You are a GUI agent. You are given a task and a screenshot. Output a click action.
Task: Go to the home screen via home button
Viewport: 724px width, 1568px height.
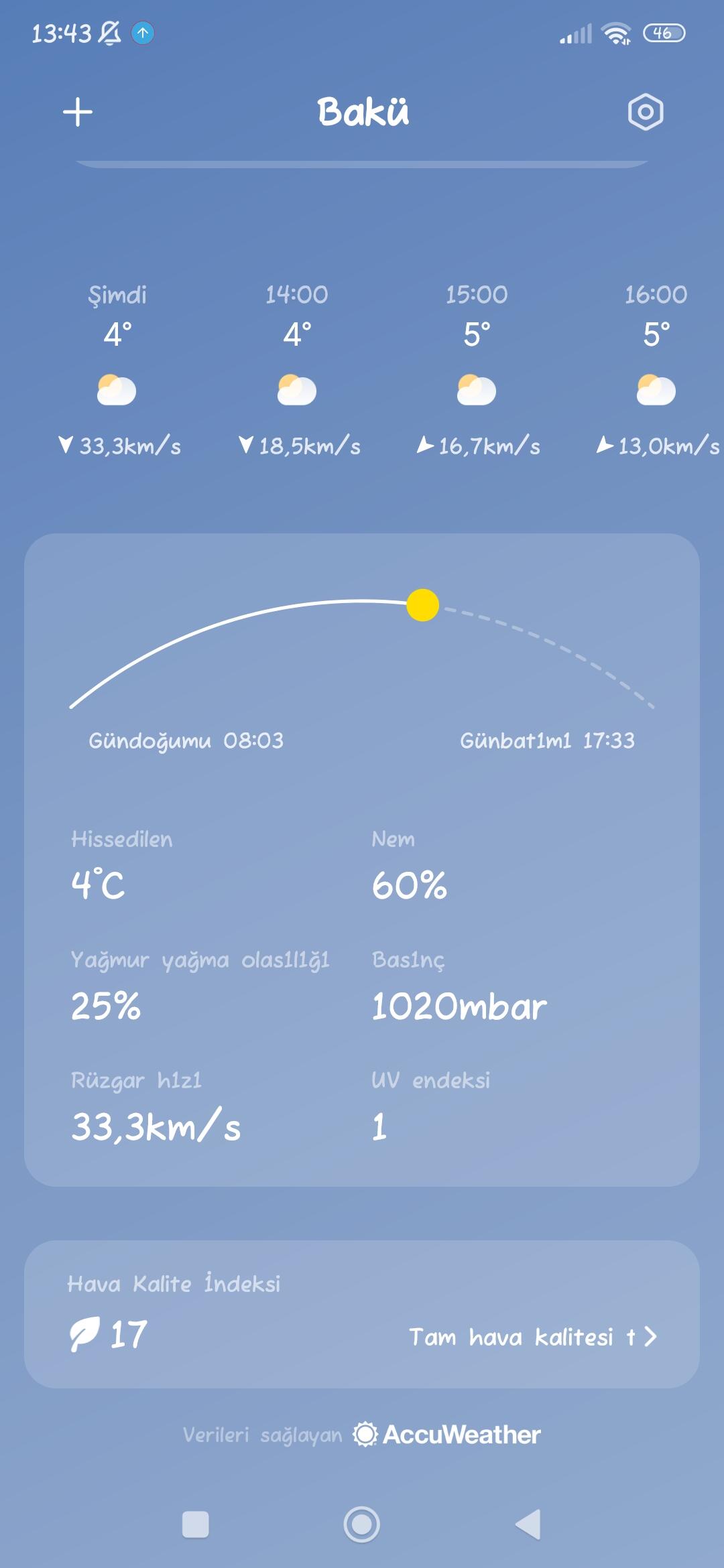pos(362,1524)
